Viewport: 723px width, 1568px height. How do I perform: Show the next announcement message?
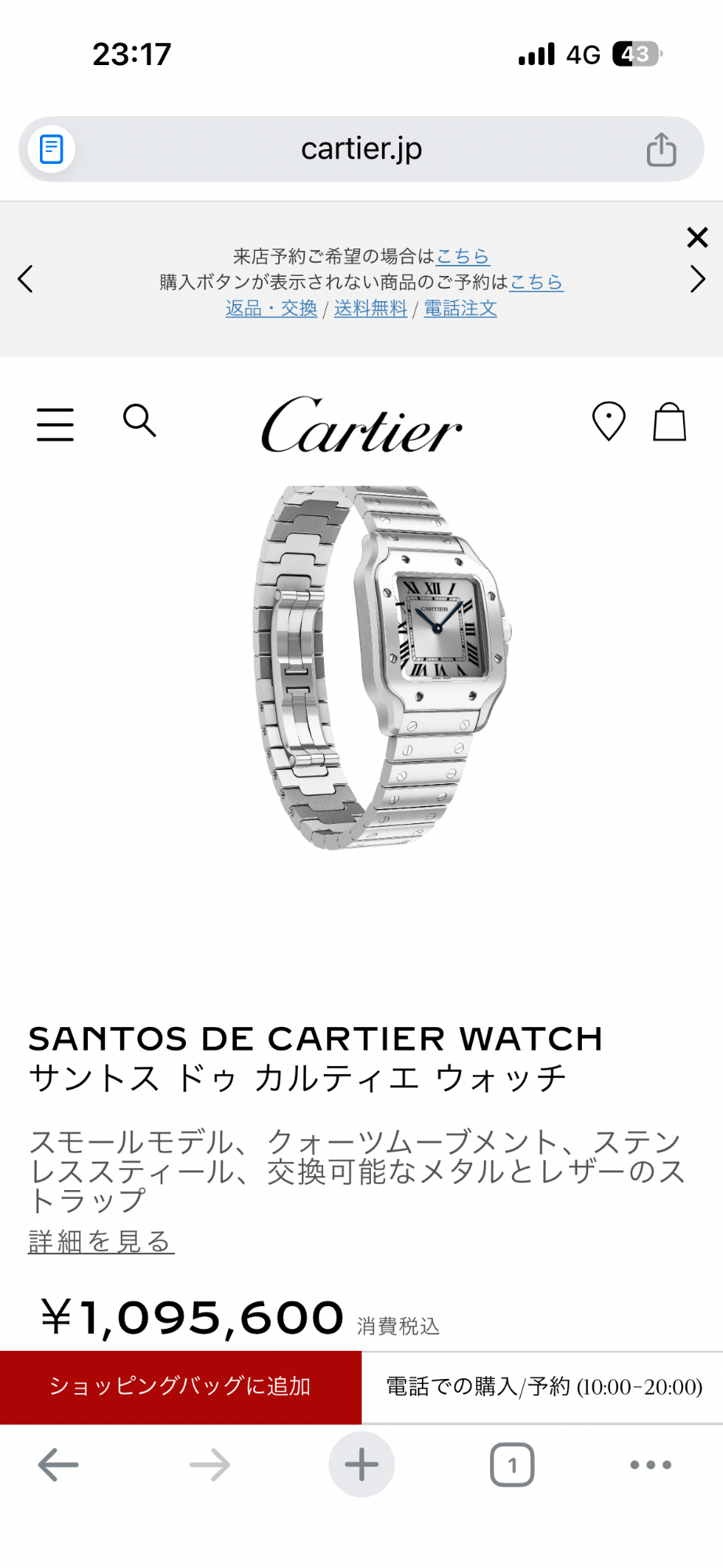pyautogui.click(x=697, y=279)
